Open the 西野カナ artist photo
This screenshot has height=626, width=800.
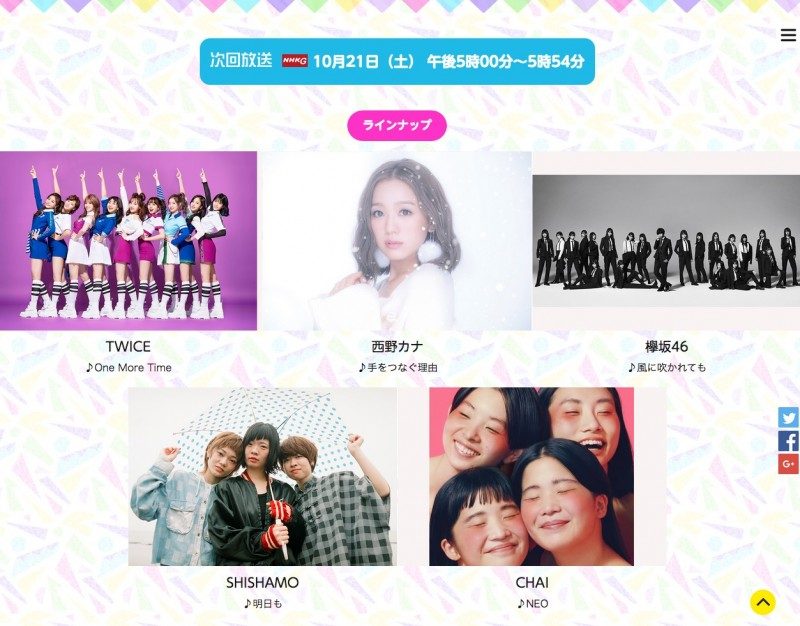[x=395, y=240]
